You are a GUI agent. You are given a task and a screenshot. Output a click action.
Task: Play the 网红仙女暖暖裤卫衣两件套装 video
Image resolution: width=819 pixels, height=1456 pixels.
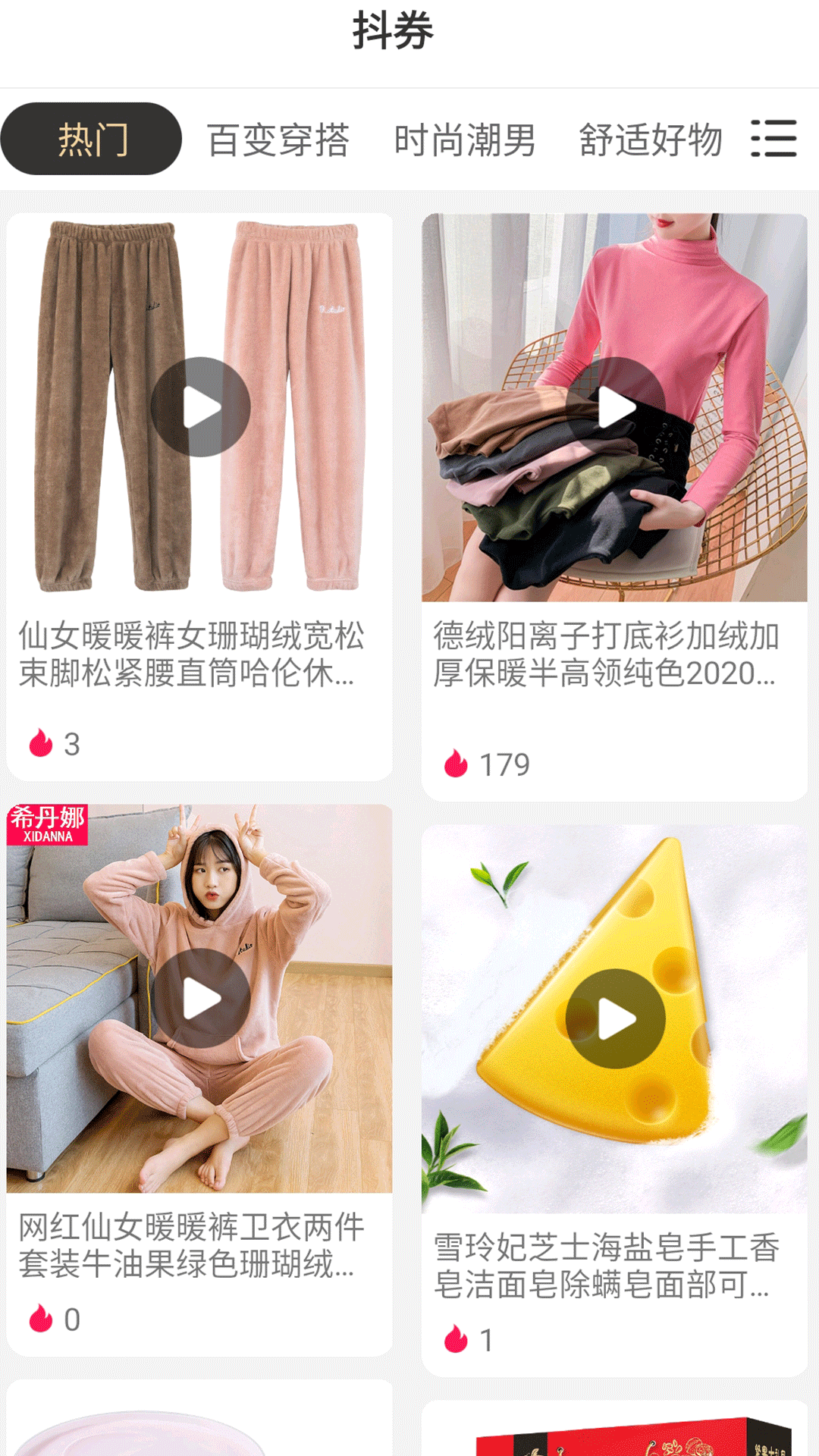pyautogui.click(x=201, y=998)
